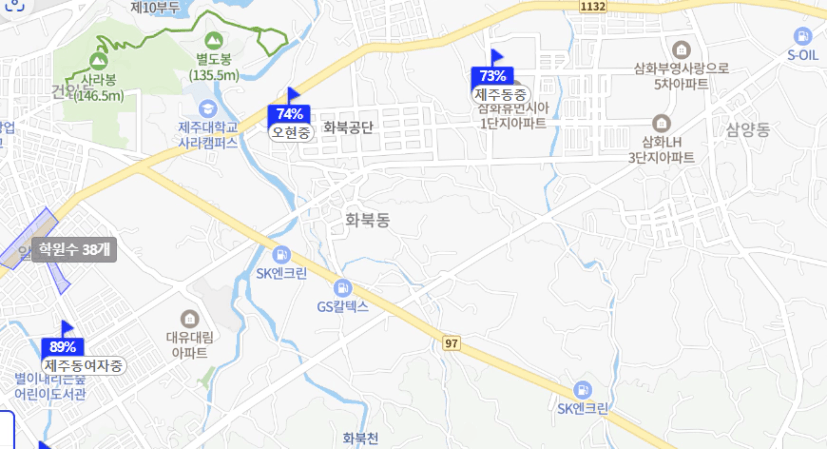Screen dimensions: 827x449
Task: Open the 학원수 38개 area label
Action: point(74,249)
